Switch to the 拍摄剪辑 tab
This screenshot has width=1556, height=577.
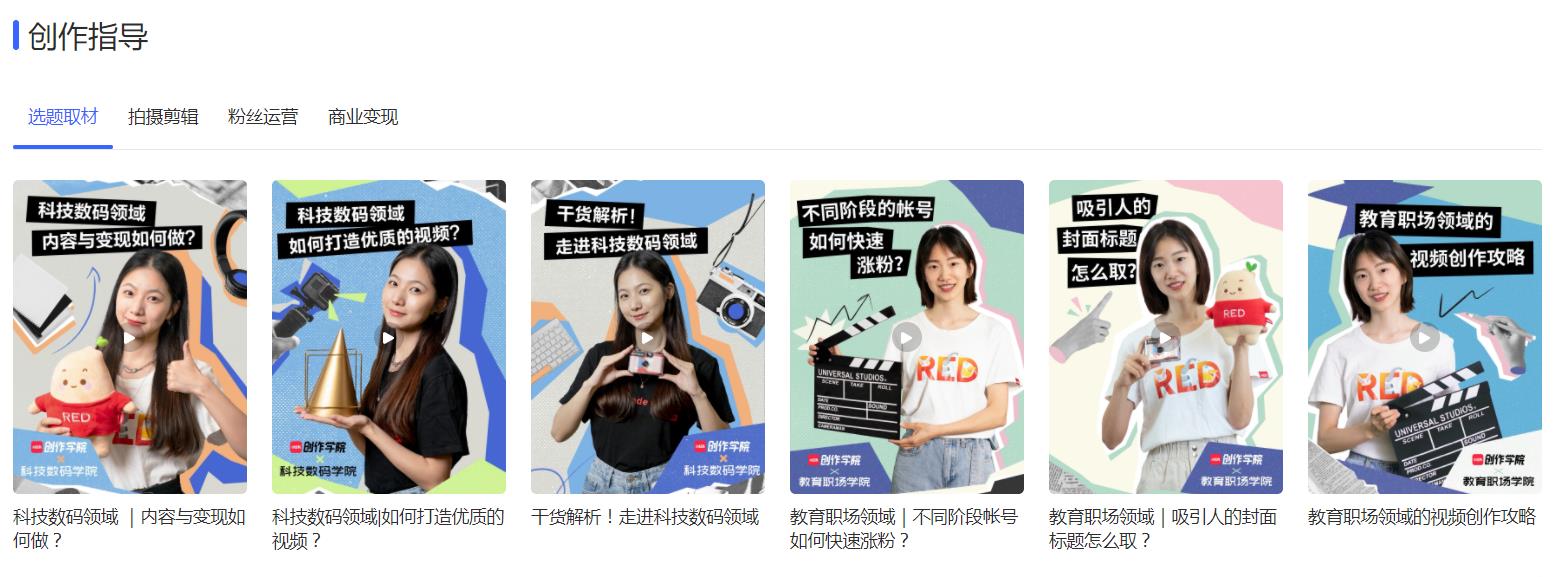pyautogui.click(x=163, y=117)
